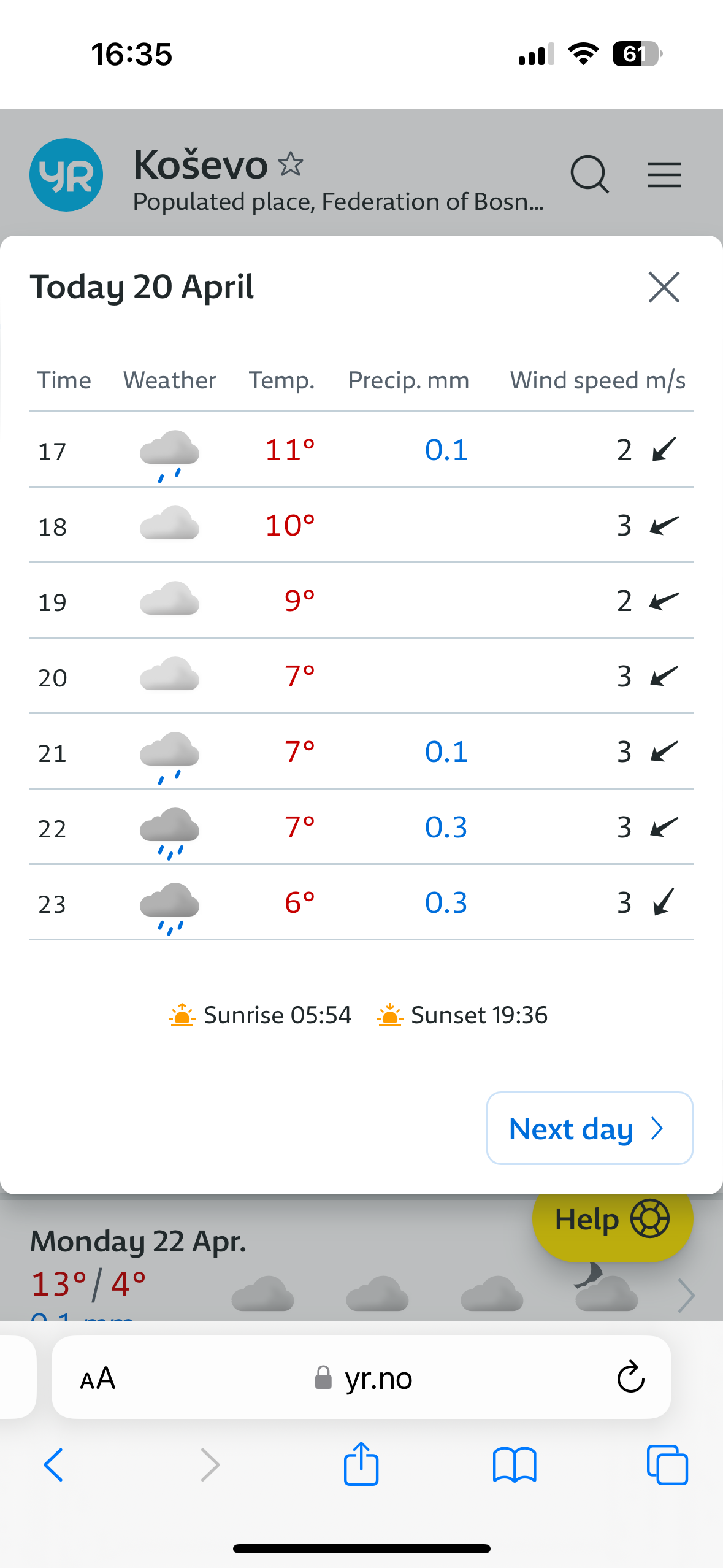The width and height of the screenshot is (723, 1568).
Task: Open the yr.no address bar
Action: click(x=362, y=1378)
